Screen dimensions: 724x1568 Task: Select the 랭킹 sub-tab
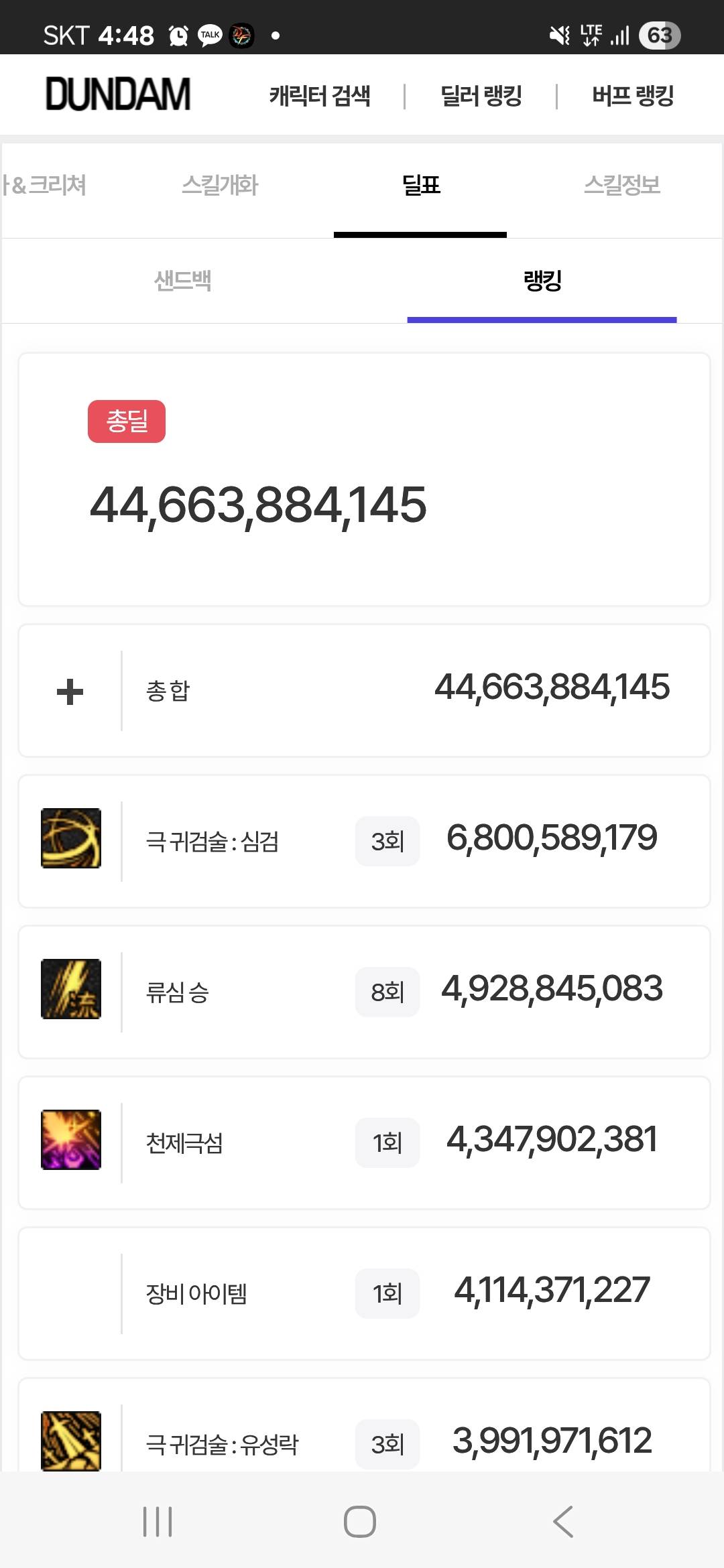[542, 280]
